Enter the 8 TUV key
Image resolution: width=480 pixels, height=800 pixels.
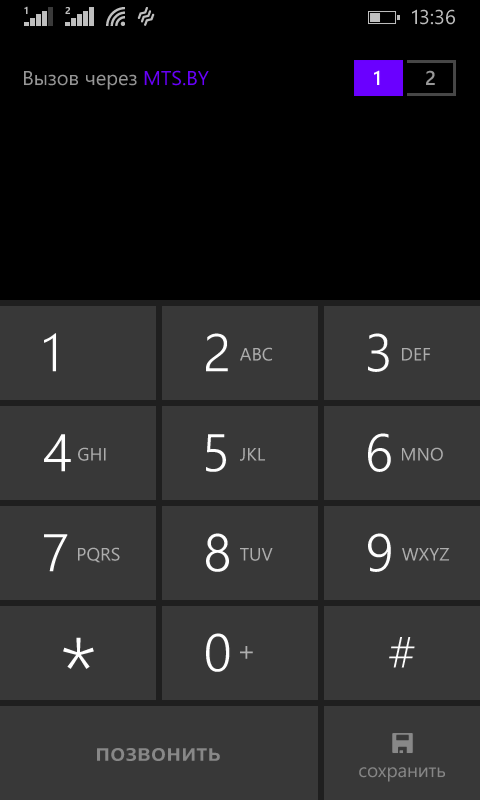click(x=240, y=553)
